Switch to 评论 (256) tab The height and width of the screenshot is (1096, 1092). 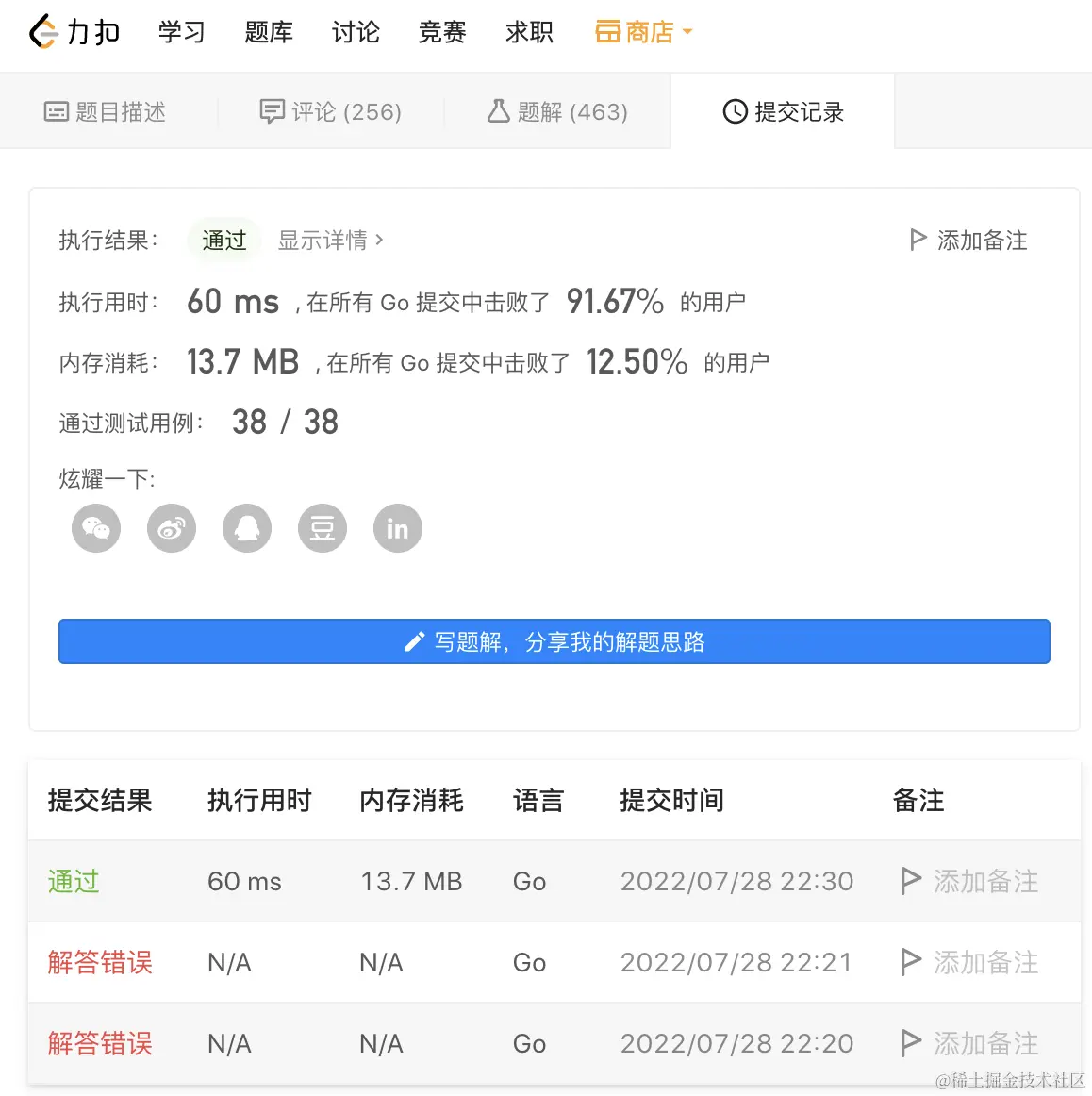(331, 112)
